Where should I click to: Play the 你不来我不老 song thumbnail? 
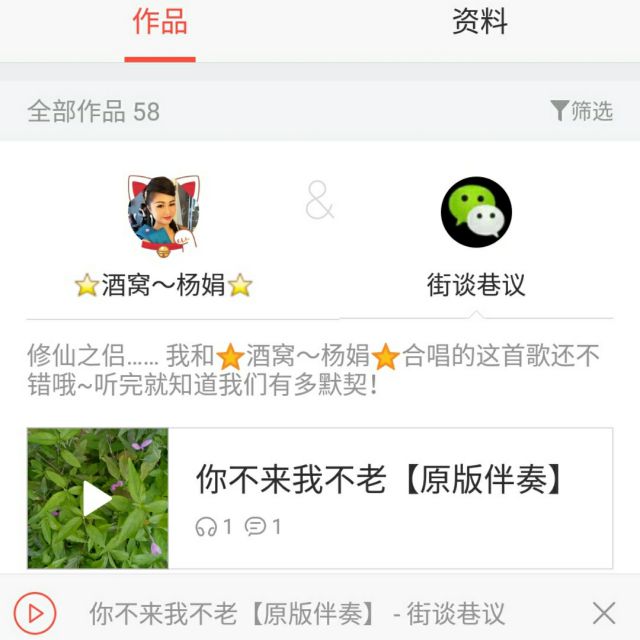pyautogui.click(x=97, y=498)
